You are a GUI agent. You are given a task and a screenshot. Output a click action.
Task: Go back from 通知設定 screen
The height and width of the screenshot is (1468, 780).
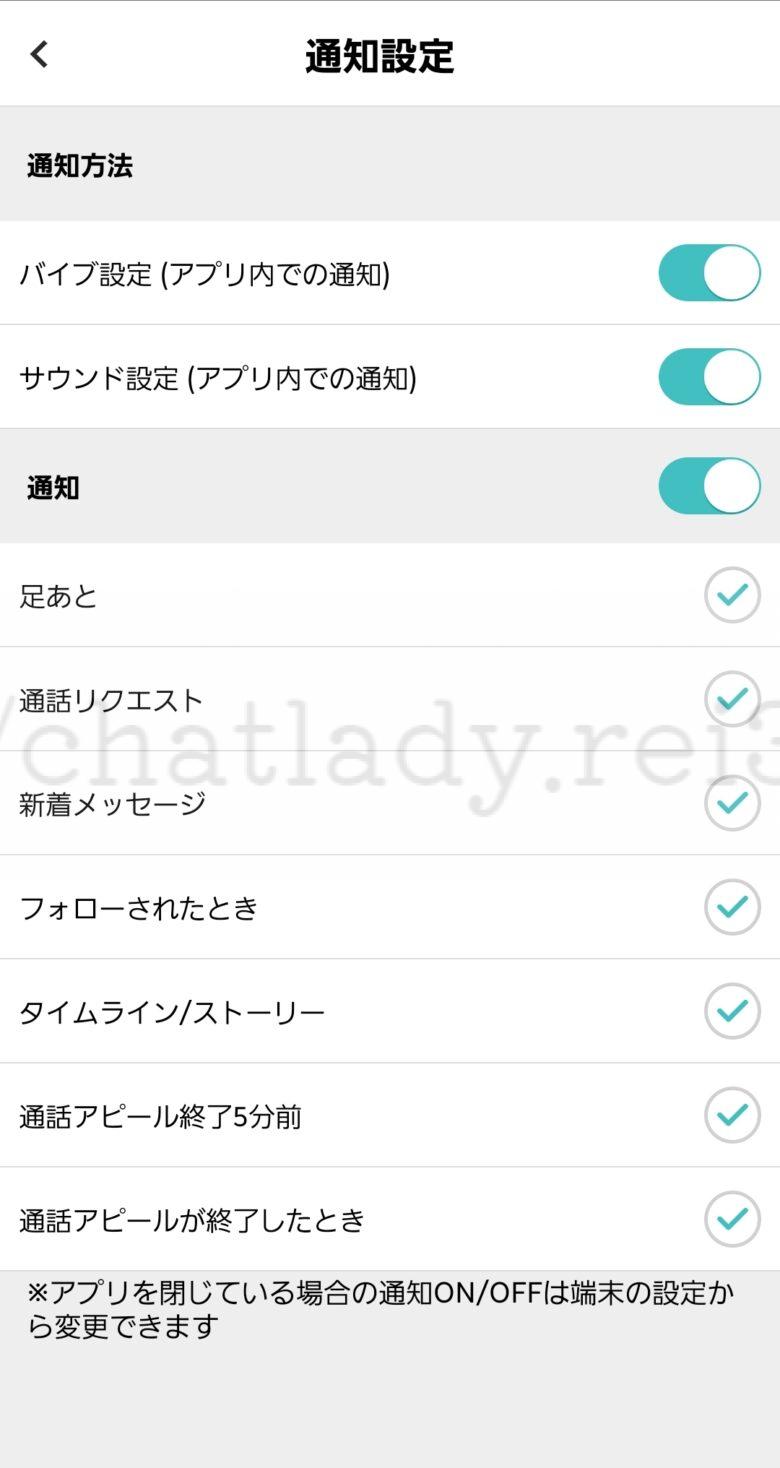pos(40,54)
